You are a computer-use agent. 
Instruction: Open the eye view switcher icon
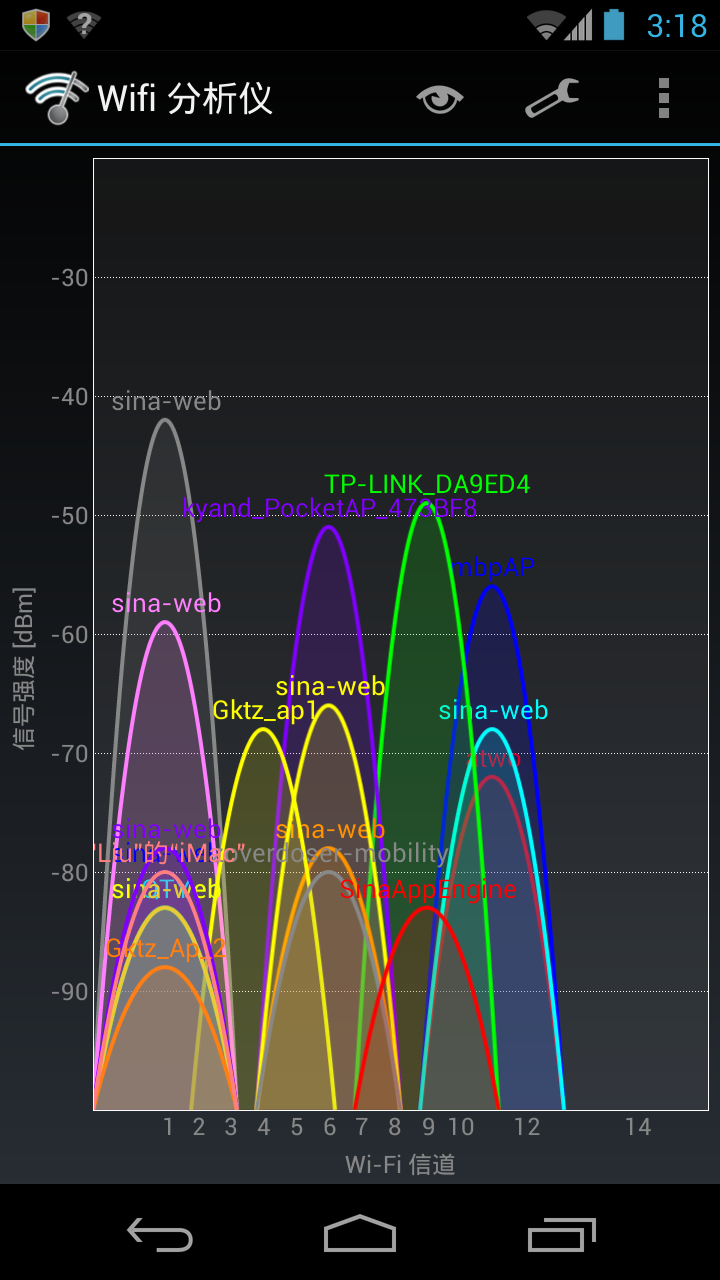click(439, 99)
